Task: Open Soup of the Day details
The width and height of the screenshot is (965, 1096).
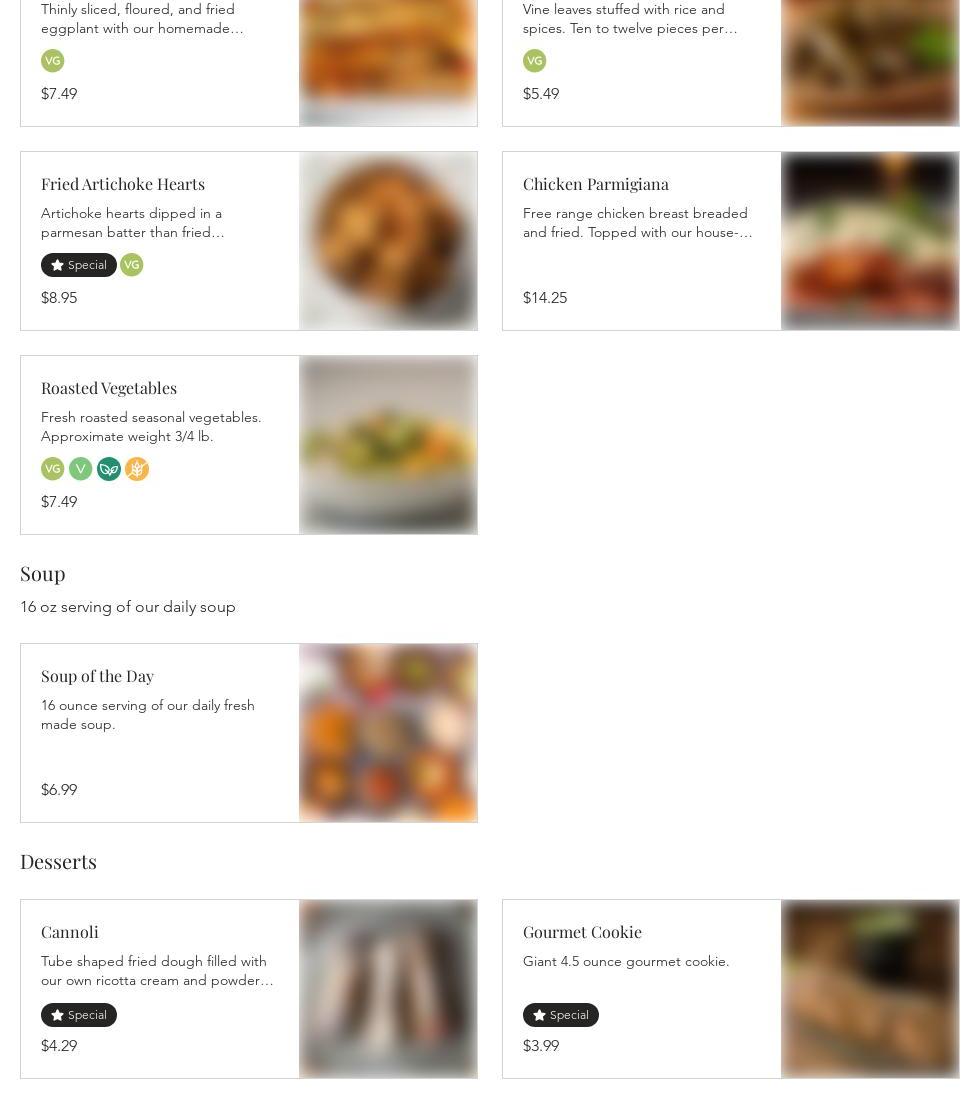Action: click(97, 676)
